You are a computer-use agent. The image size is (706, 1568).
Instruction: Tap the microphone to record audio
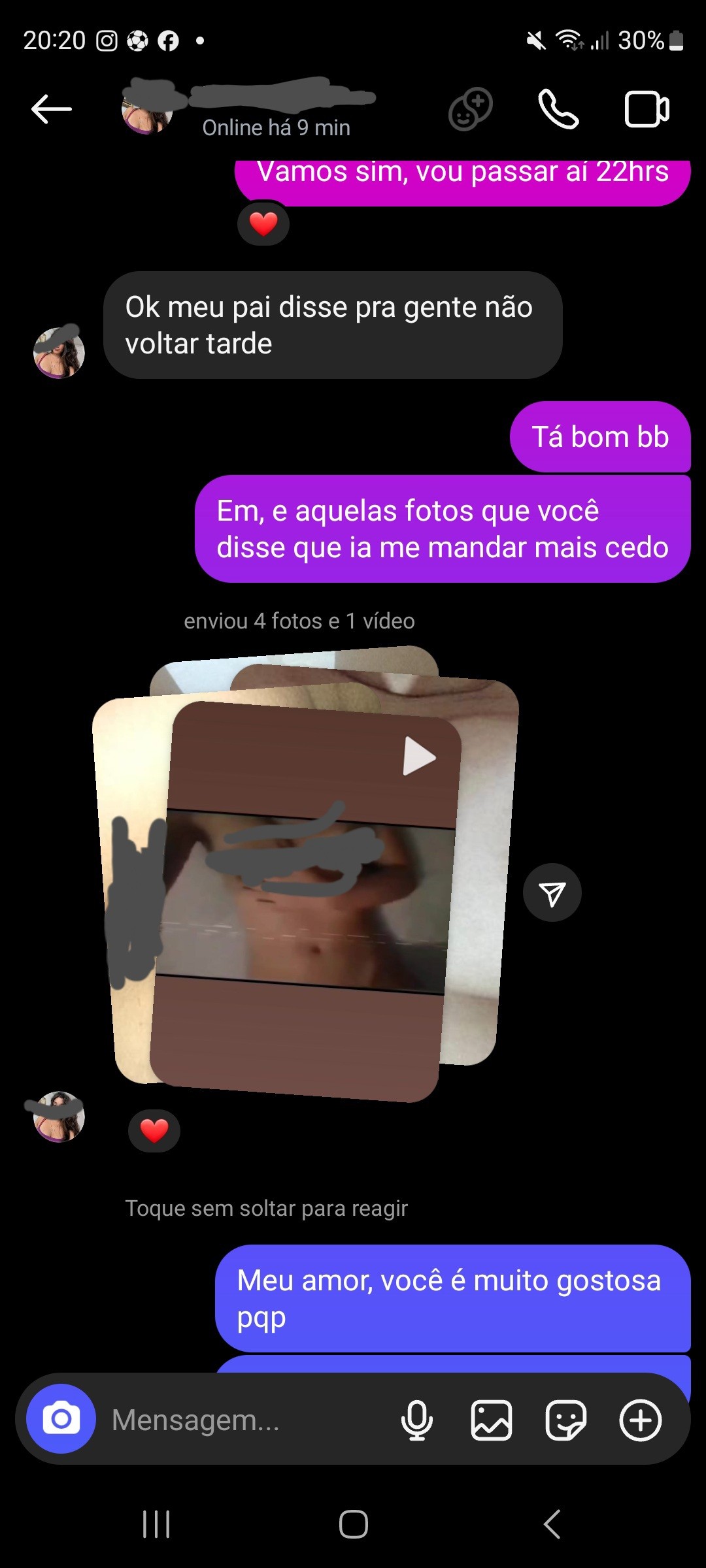[x=417, y=1420]
